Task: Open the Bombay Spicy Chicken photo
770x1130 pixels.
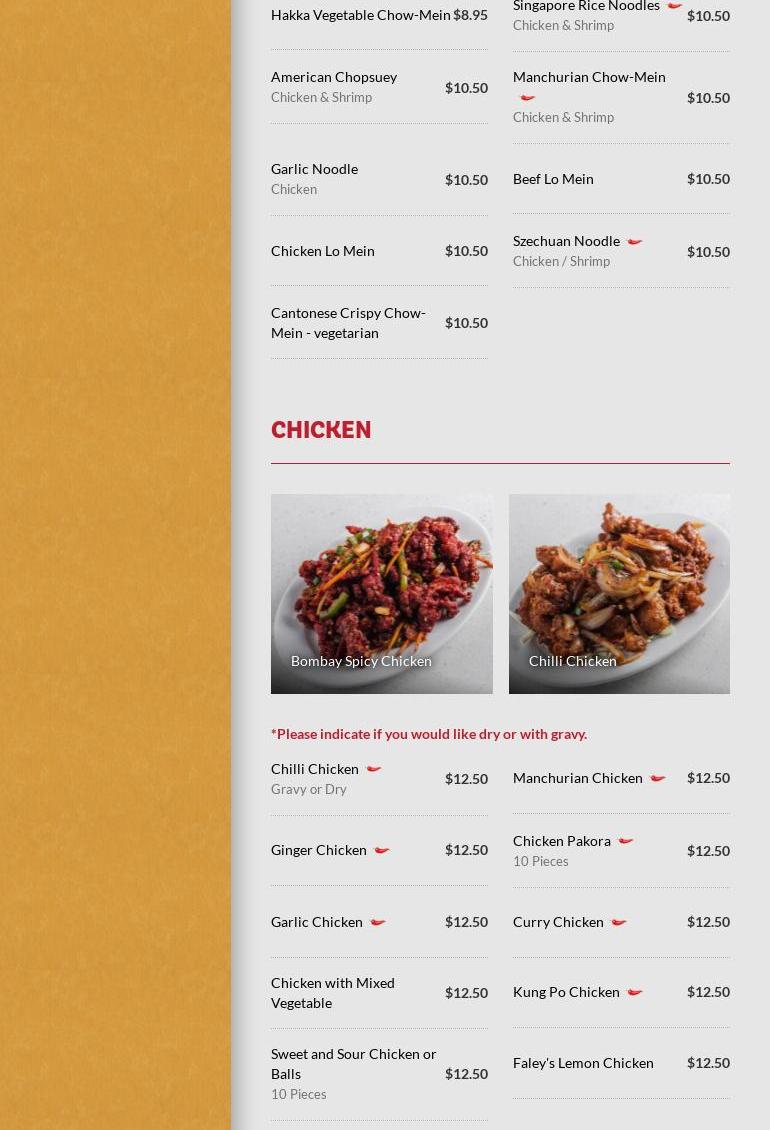Action: click(x=381, y=593)
